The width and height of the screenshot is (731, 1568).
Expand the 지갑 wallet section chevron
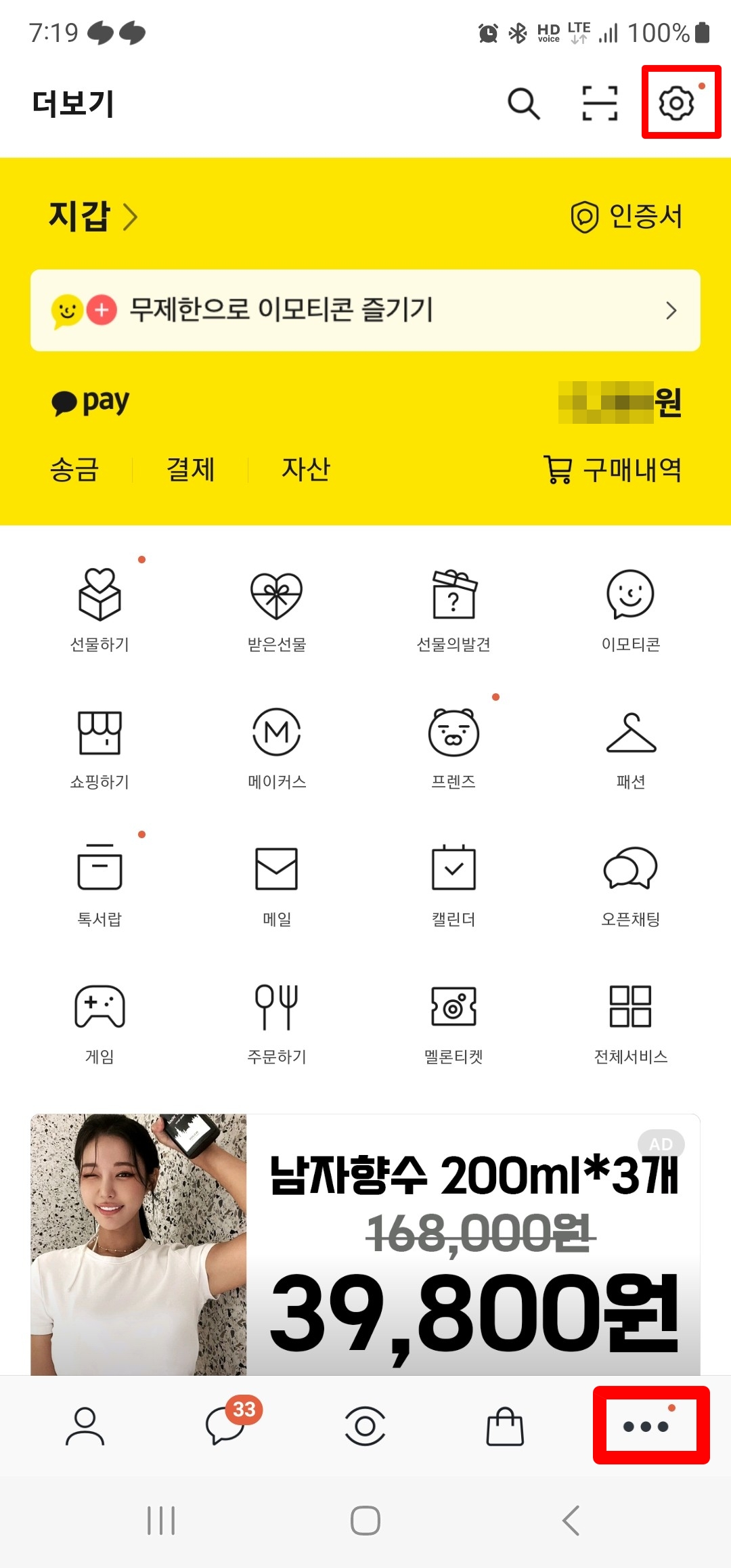(131, 217)
